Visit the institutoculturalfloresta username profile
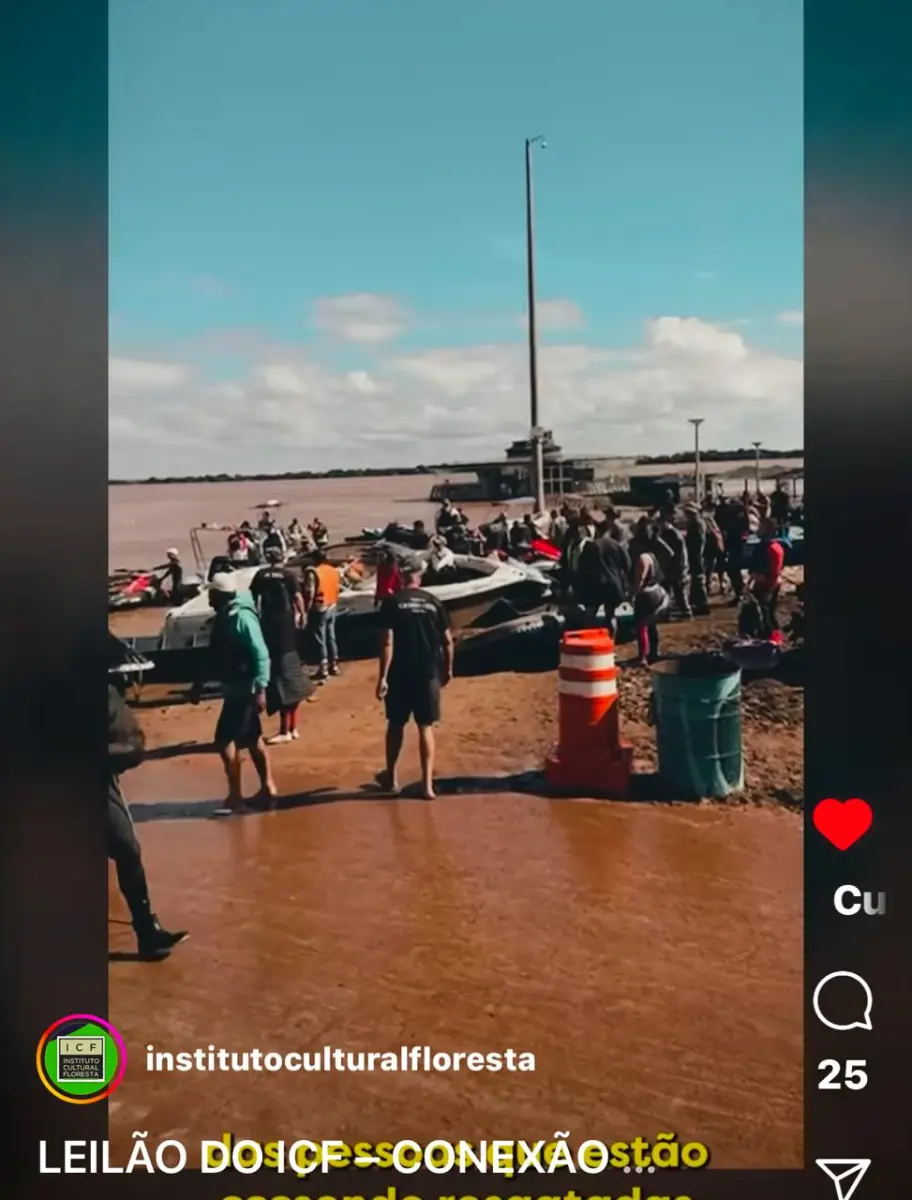Screen dimensions: 912x1200 click(x=340, y=1060)
